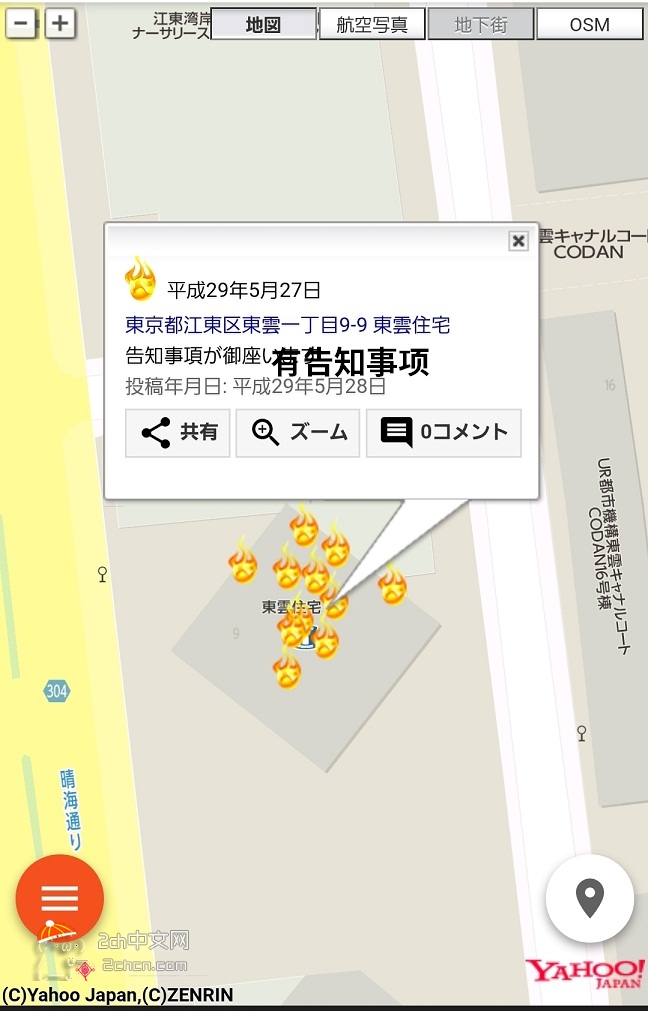Switch to the 地図 map view
Viewport: 648px width, 1011px height.
click(264, 24)
